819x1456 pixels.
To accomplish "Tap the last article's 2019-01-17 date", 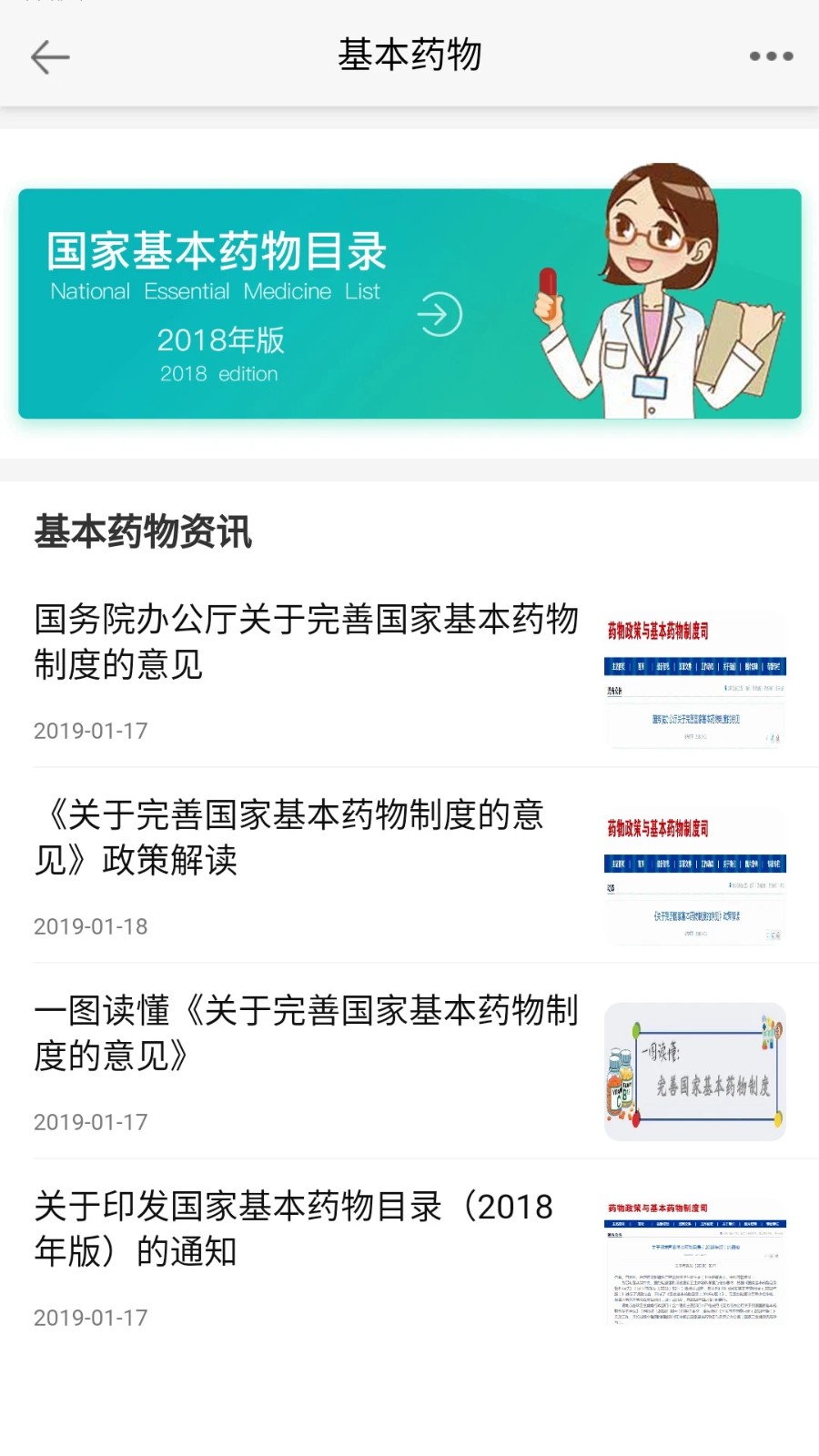I will 91,1317.
